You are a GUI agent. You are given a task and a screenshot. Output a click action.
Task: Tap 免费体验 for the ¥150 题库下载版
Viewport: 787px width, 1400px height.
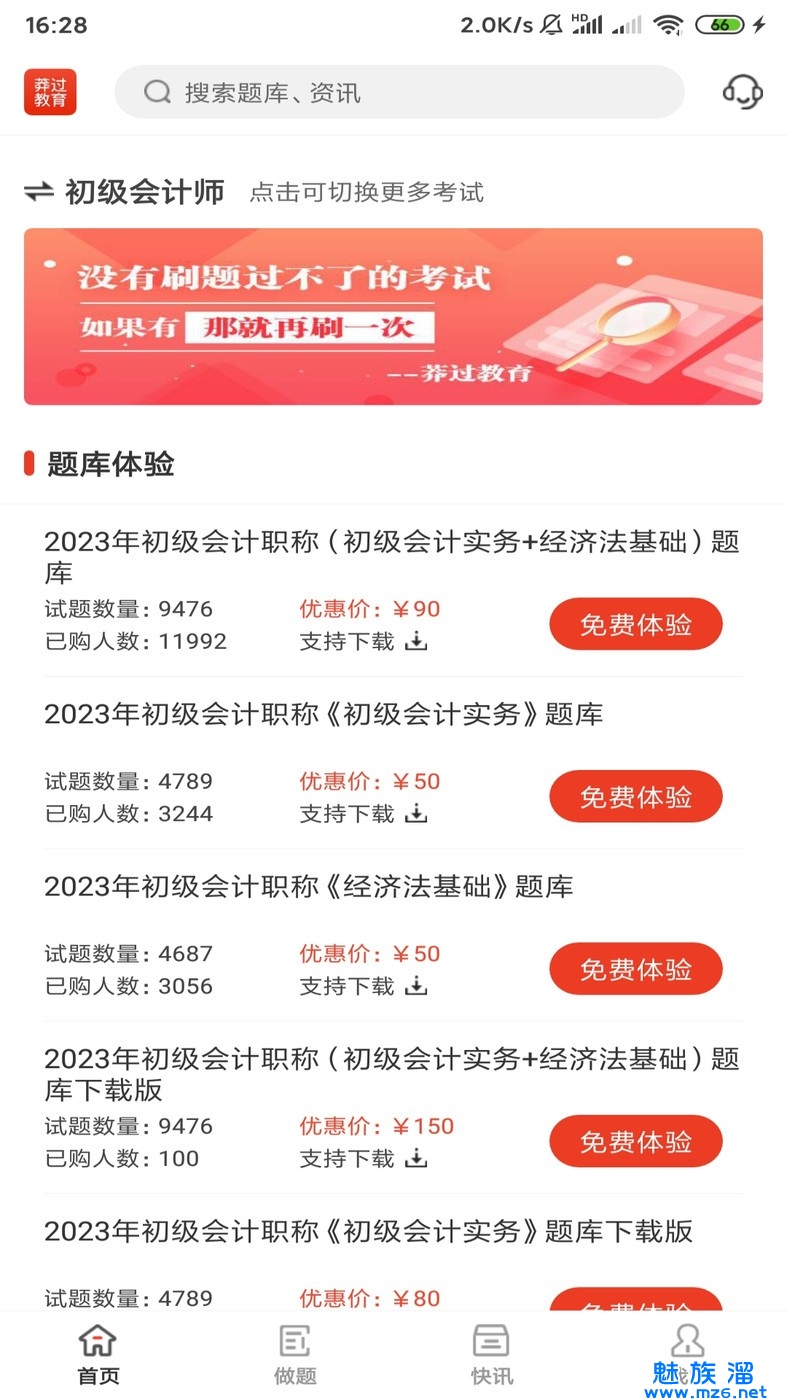point(635,1141)
